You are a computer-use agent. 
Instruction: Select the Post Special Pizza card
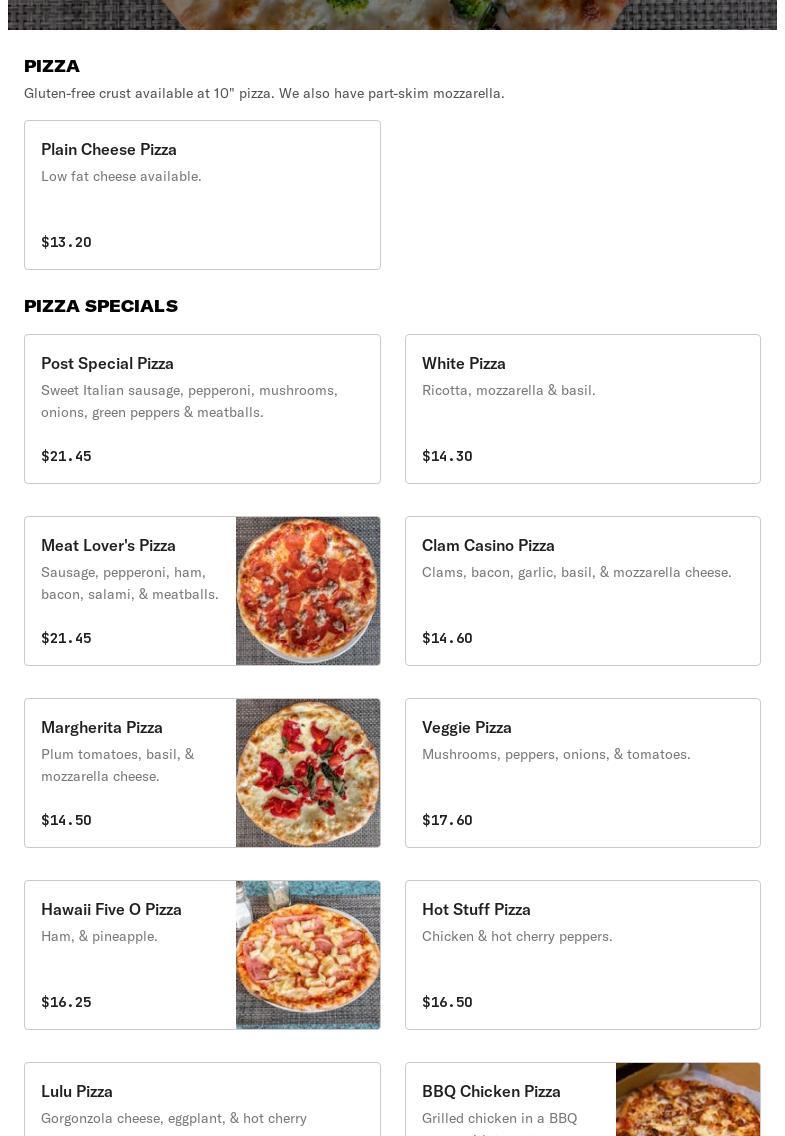tap(202, 409)
